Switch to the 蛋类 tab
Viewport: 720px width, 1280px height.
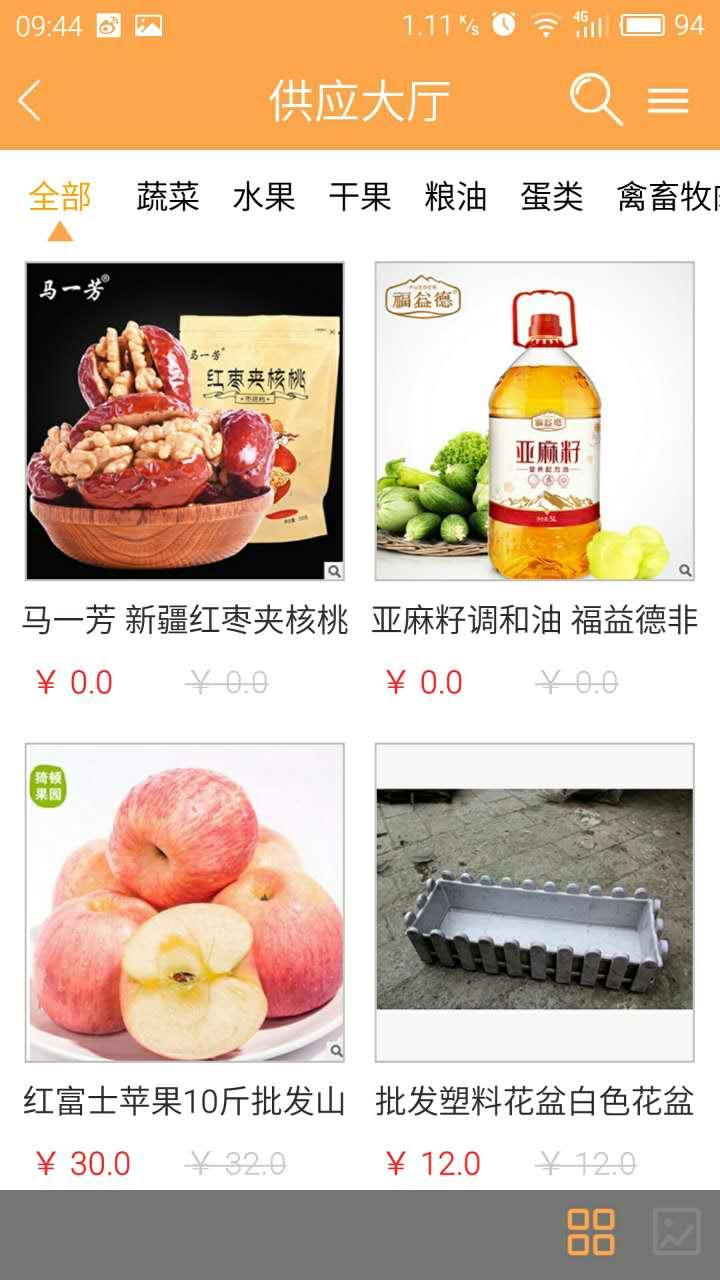[x=552, y=197]
